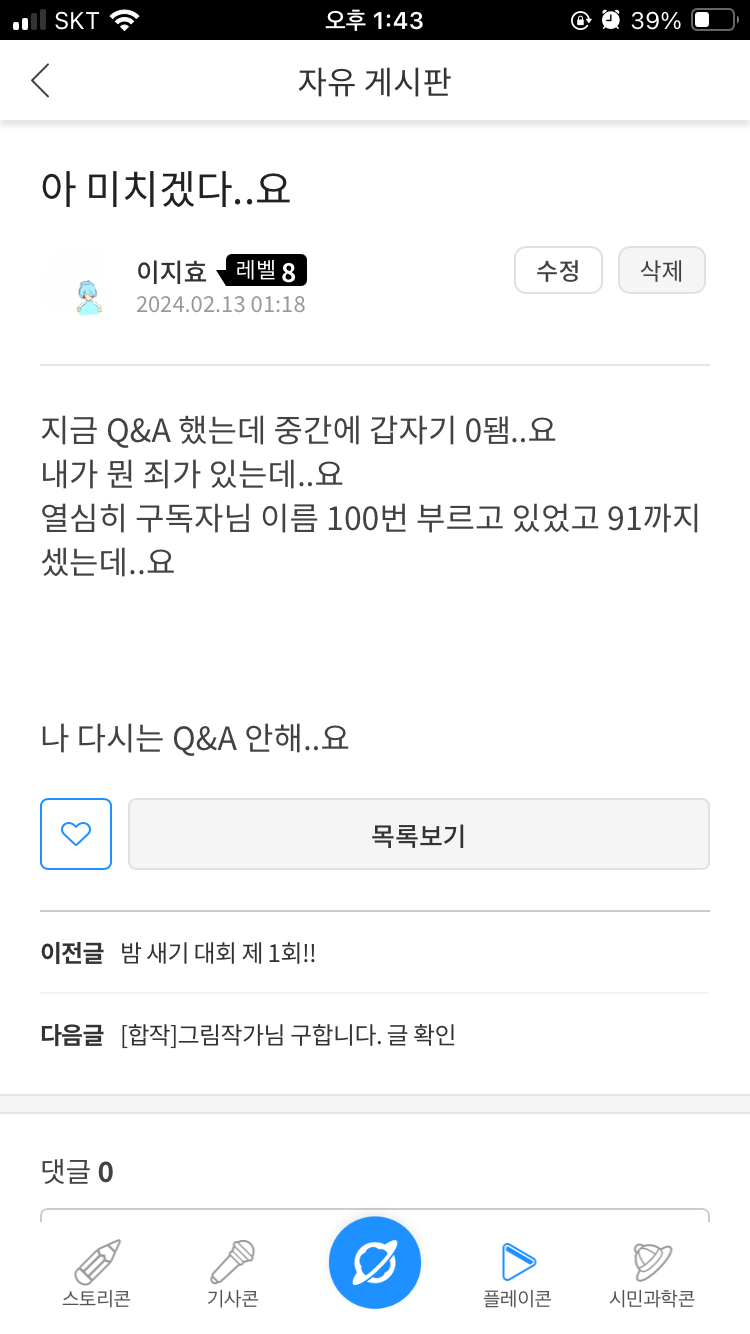Open next post [합작]그림작가님 구합니다

(x=288, y=1035)
